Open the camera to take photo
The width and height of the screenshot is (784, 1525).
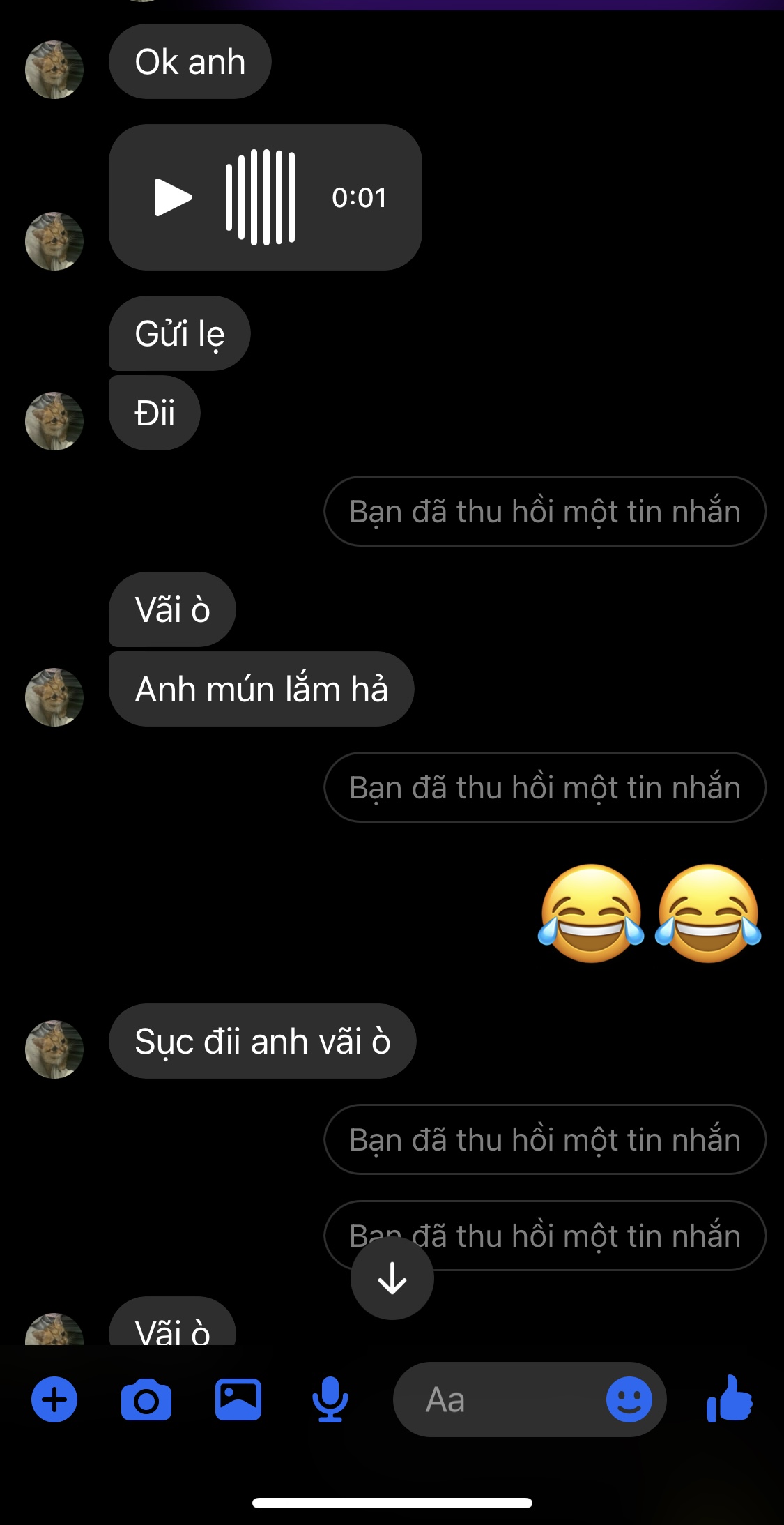click(x=146, y=1399)
